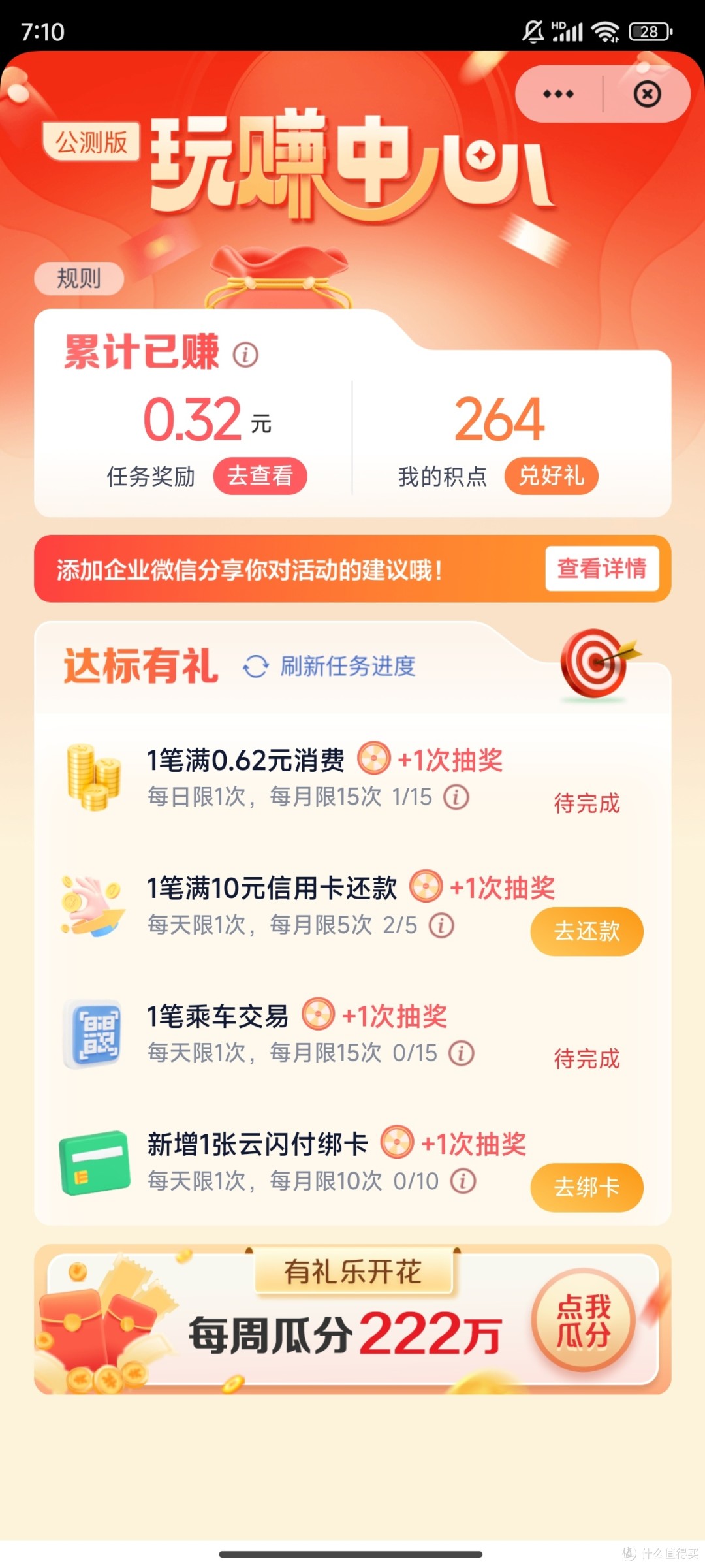Click 兑好礼 to redeem points
Image resolution: width=705 pixels, height=1568 pixels.
pos(552,476)
